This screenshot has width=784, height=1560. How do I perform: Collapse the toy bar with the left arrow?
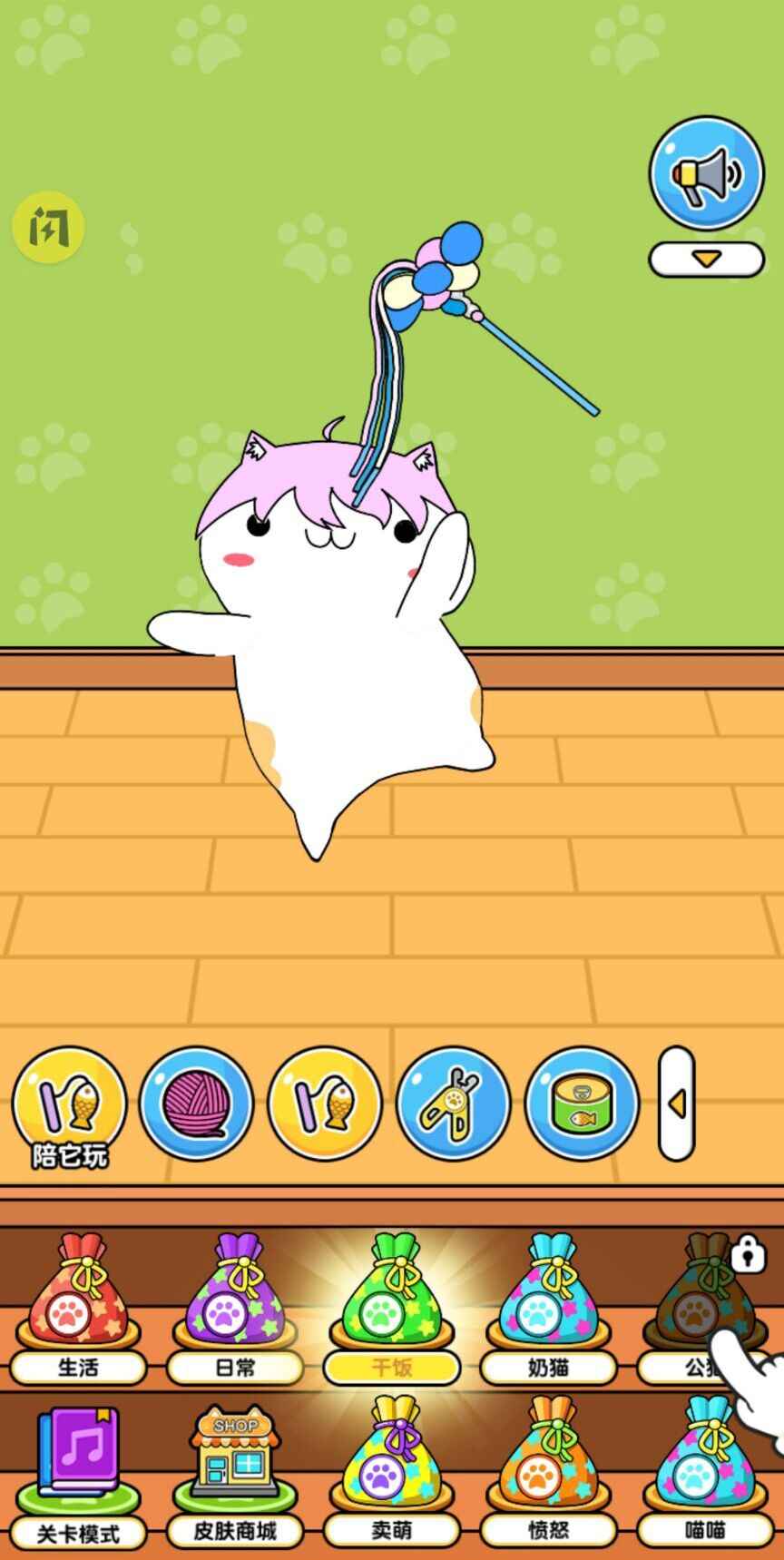(x=679, y=1105)
